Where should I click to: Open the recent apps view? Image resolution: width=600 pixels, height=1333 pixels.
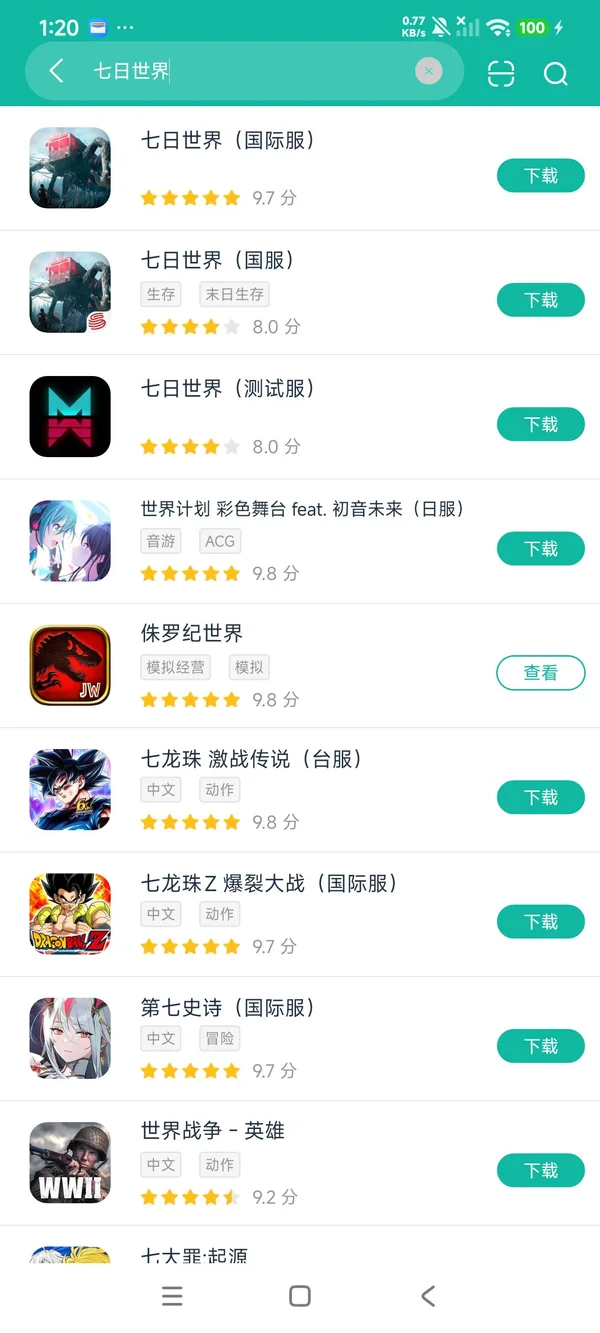(x=172, y=1296)
